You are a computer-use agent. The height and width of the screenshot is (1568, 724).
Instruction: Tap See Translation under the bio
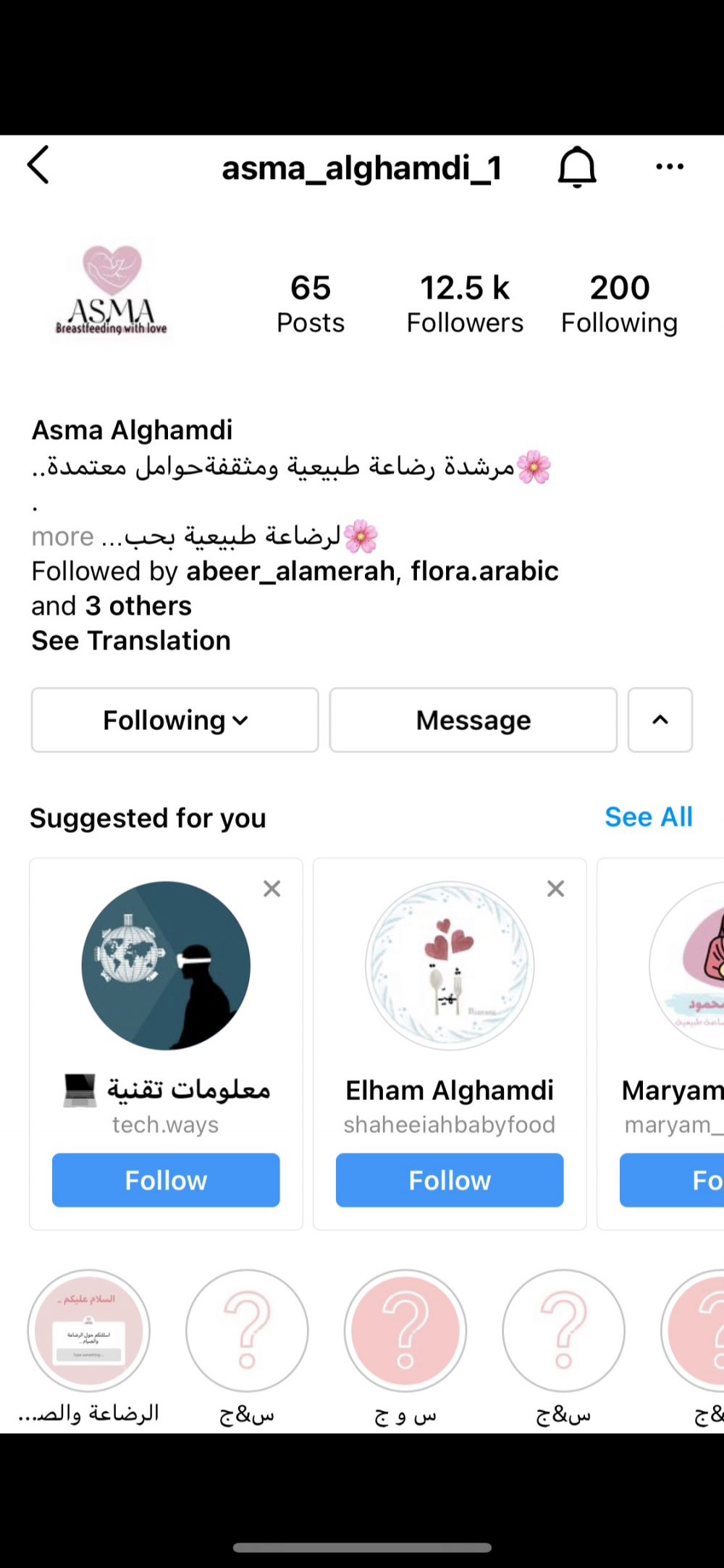(x=131, y=641)
